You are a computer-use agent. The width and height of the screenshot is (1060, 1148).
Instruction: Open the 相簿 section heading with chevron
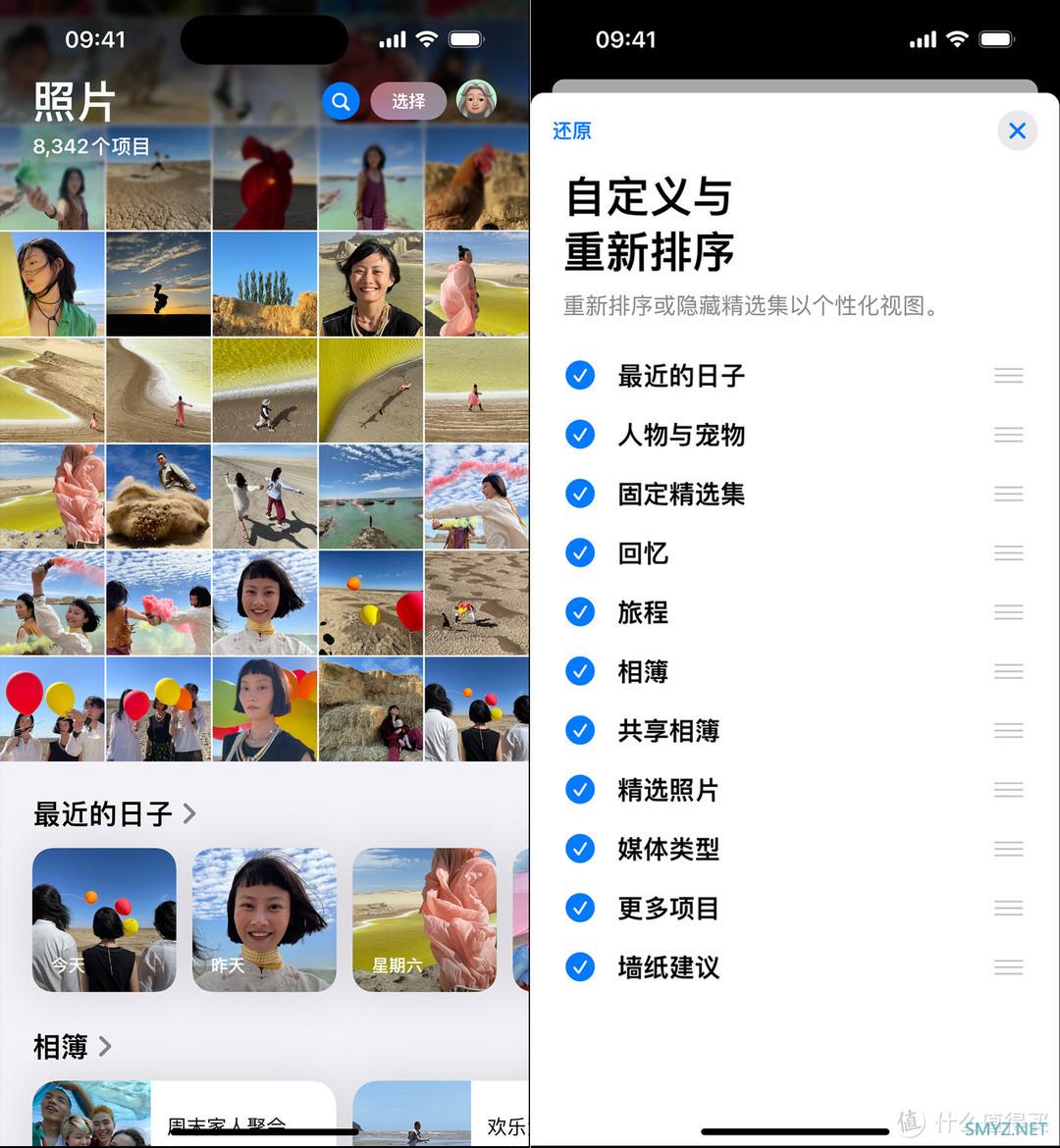pos(73,1047)
